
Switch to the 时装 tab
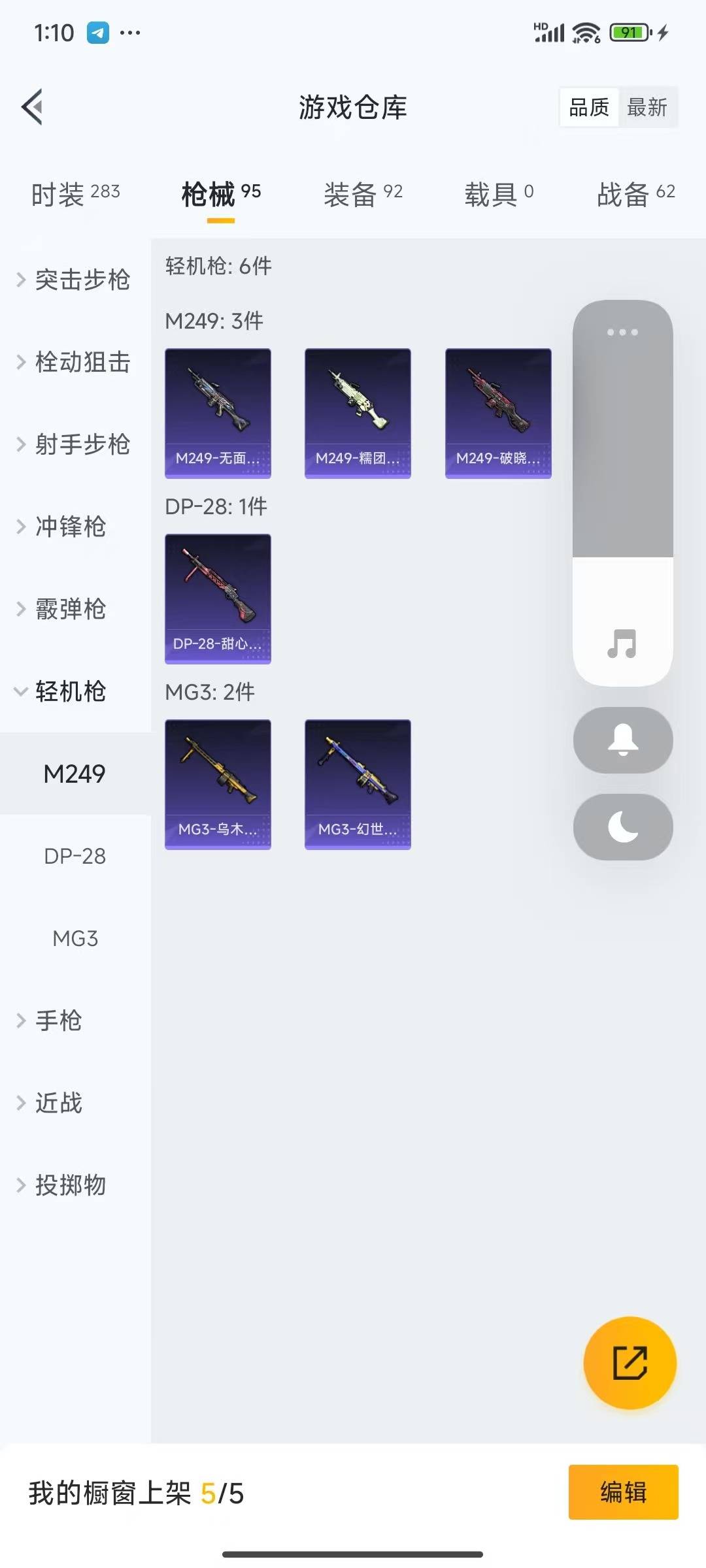coord(75,194)
